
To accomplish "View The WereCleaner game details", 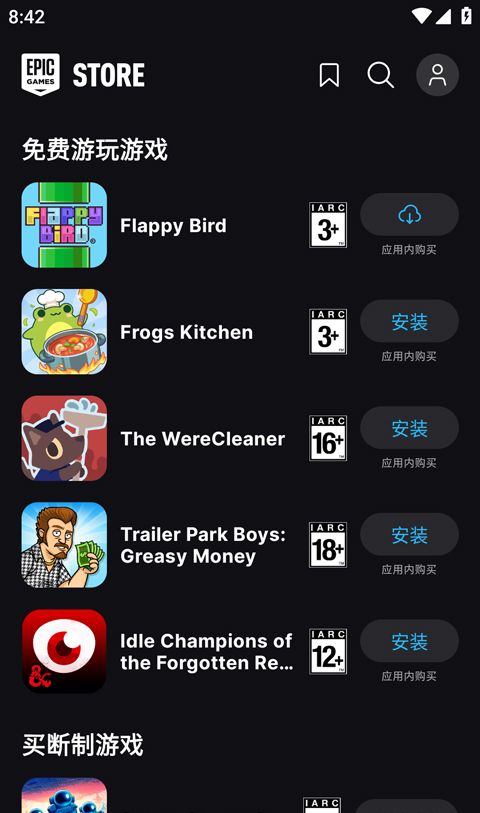I will pos(203,439).
